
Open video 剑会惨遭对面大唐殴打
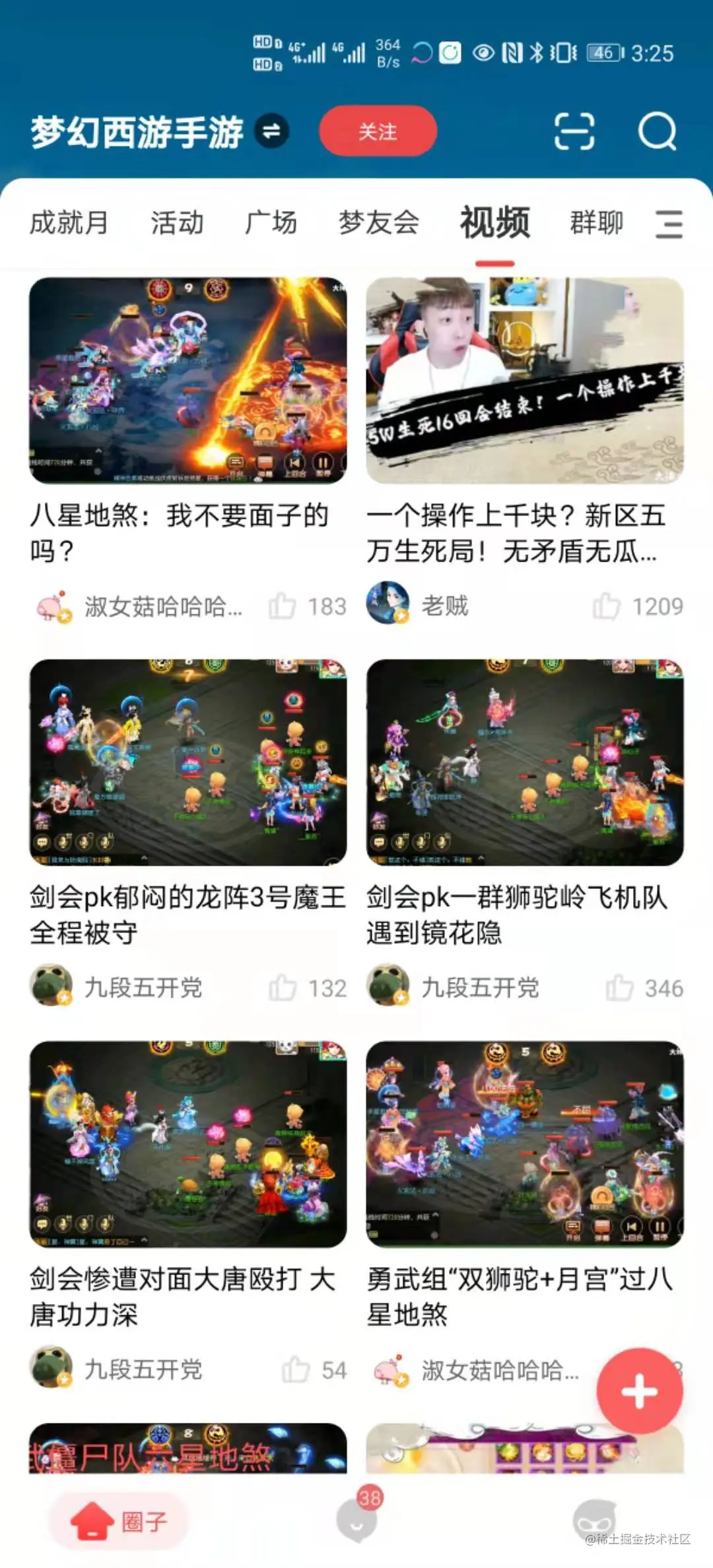coord(187,1144)
